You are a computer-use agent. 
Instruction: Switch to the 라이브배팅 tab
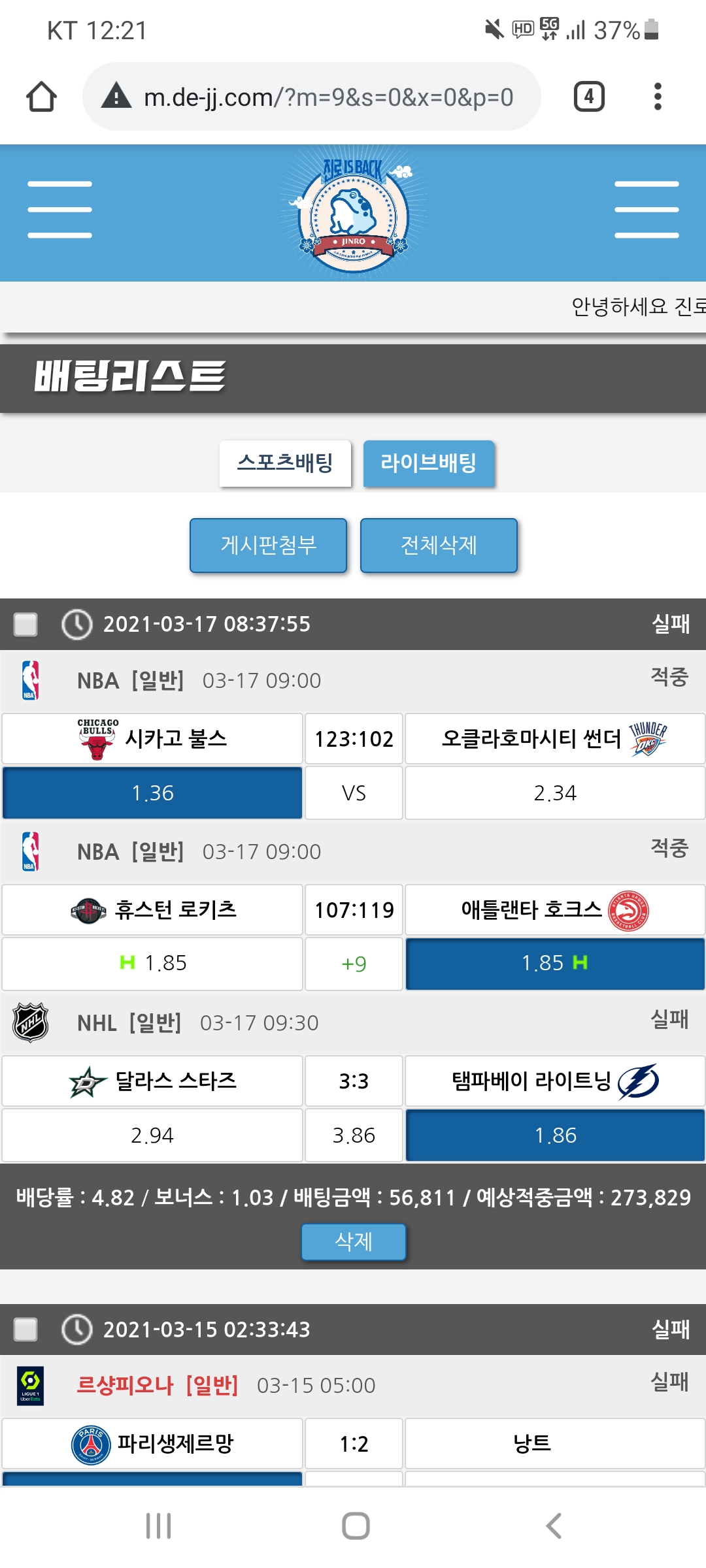(x=429, y=463)
